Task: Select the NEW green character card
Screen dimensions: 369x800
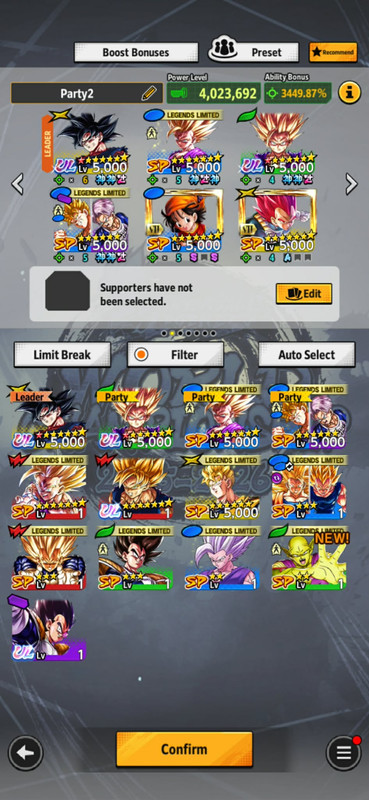Action: click(x=308, y=558)
